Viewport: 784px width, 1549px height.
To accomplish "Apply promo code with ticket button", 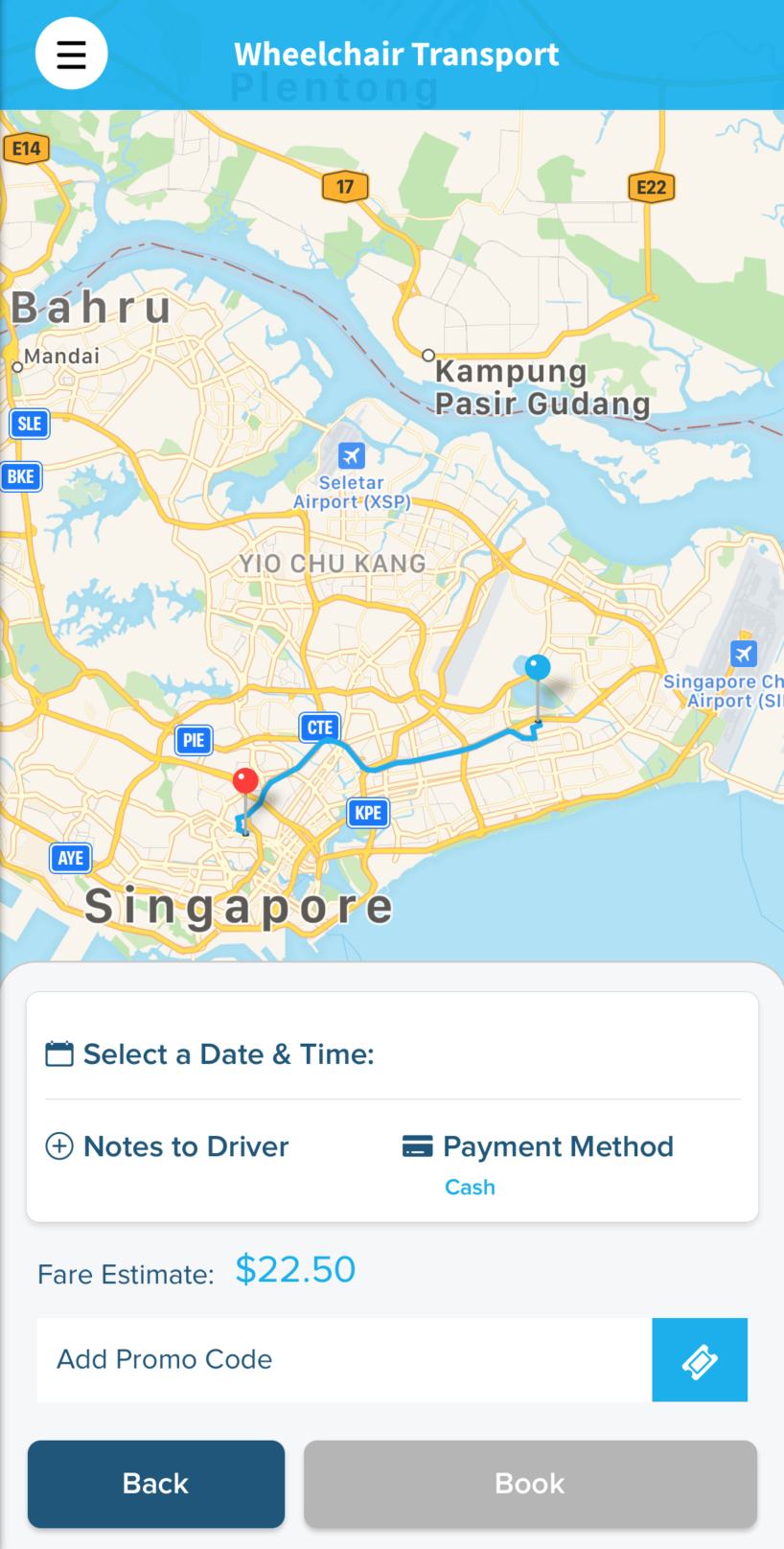I will pos(700,1360).
